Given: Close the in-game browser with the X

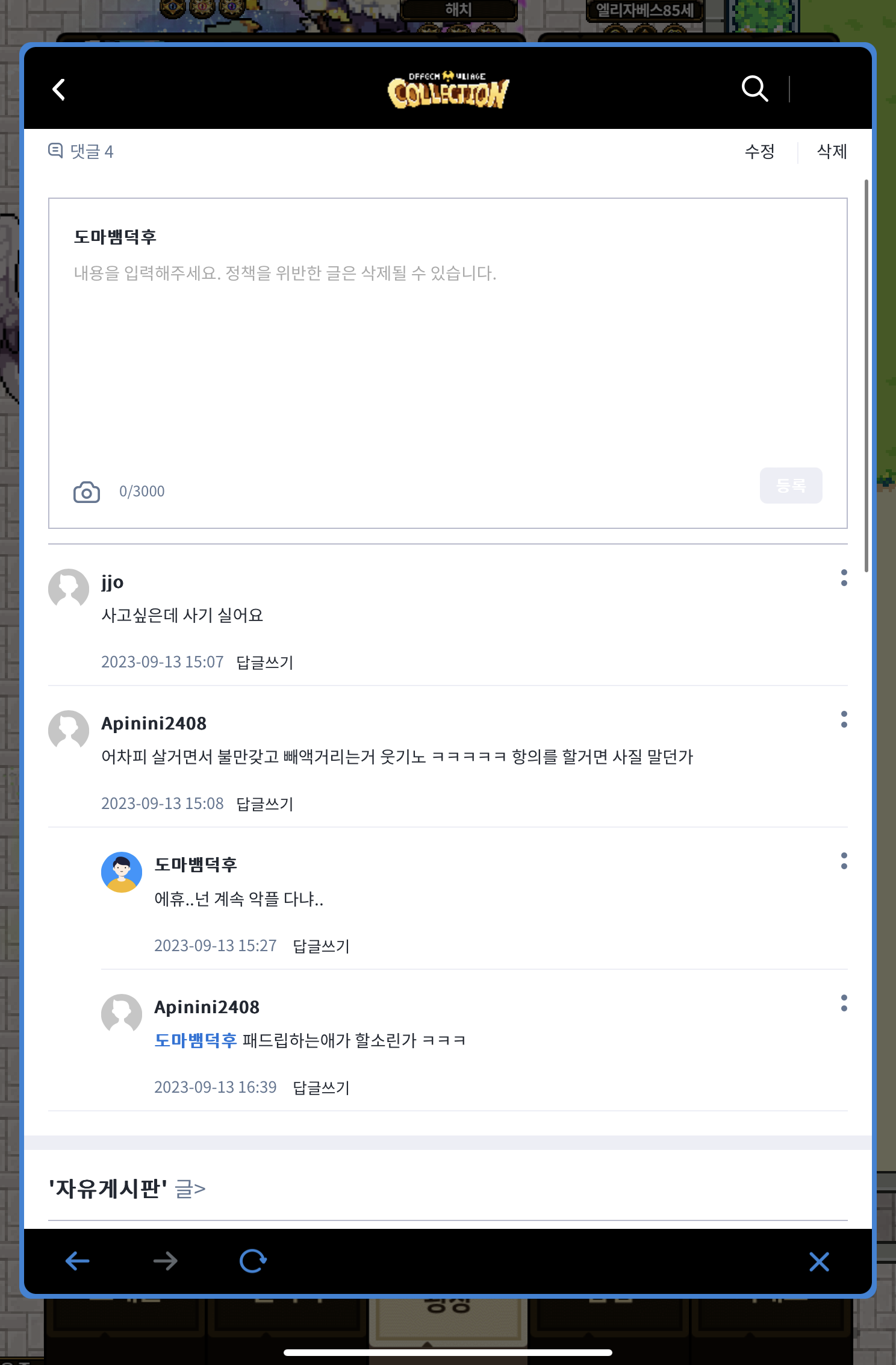Looking at the screenshot, I should pos(819,1261).
